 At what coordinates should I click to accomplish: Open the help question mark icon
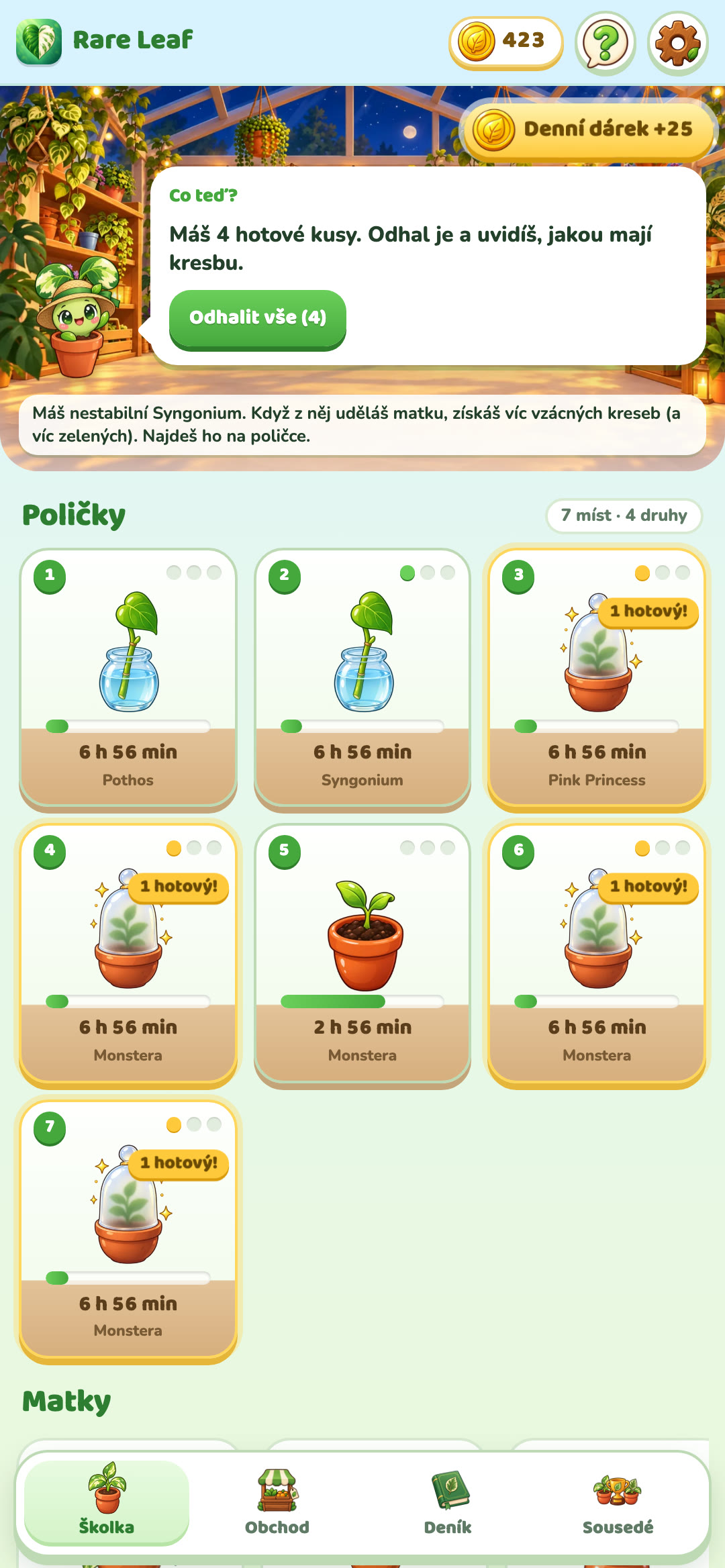pyautogui.click(x=606, y=43)
